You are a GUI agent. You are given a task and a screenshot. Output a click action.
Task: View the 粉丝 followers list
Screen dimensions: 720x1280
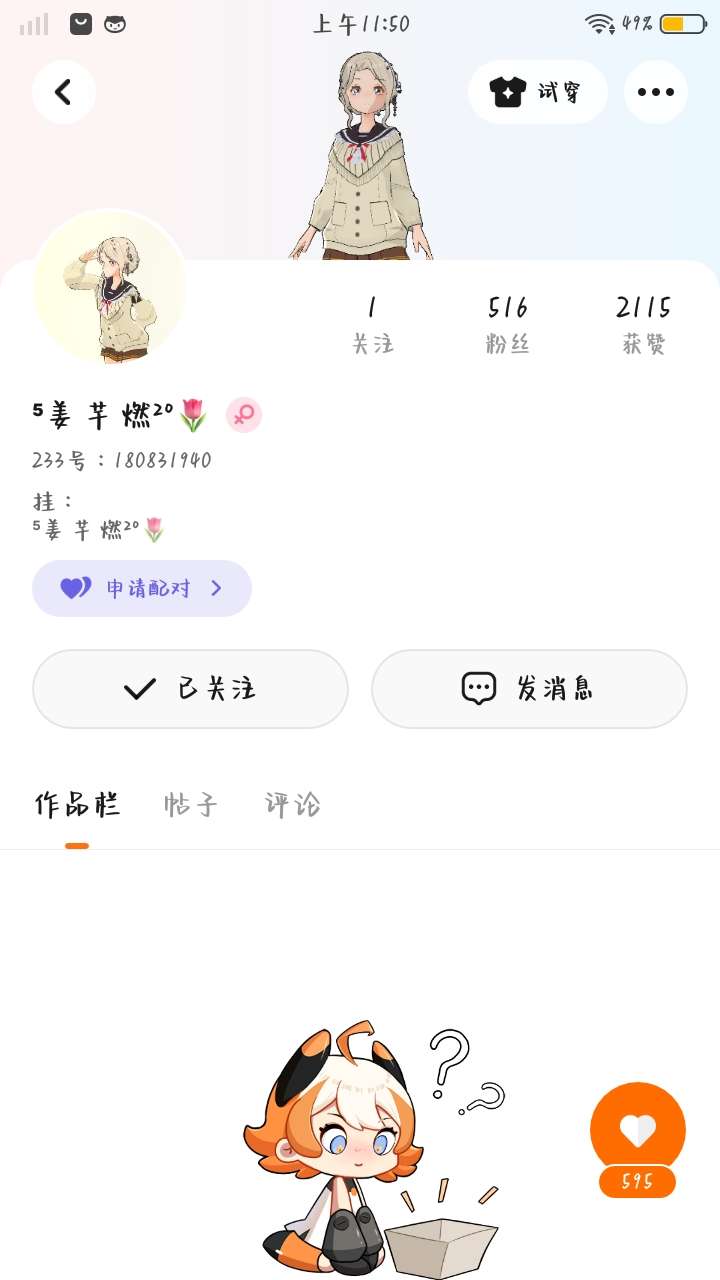pyautogui.click(x=508, y=324)
